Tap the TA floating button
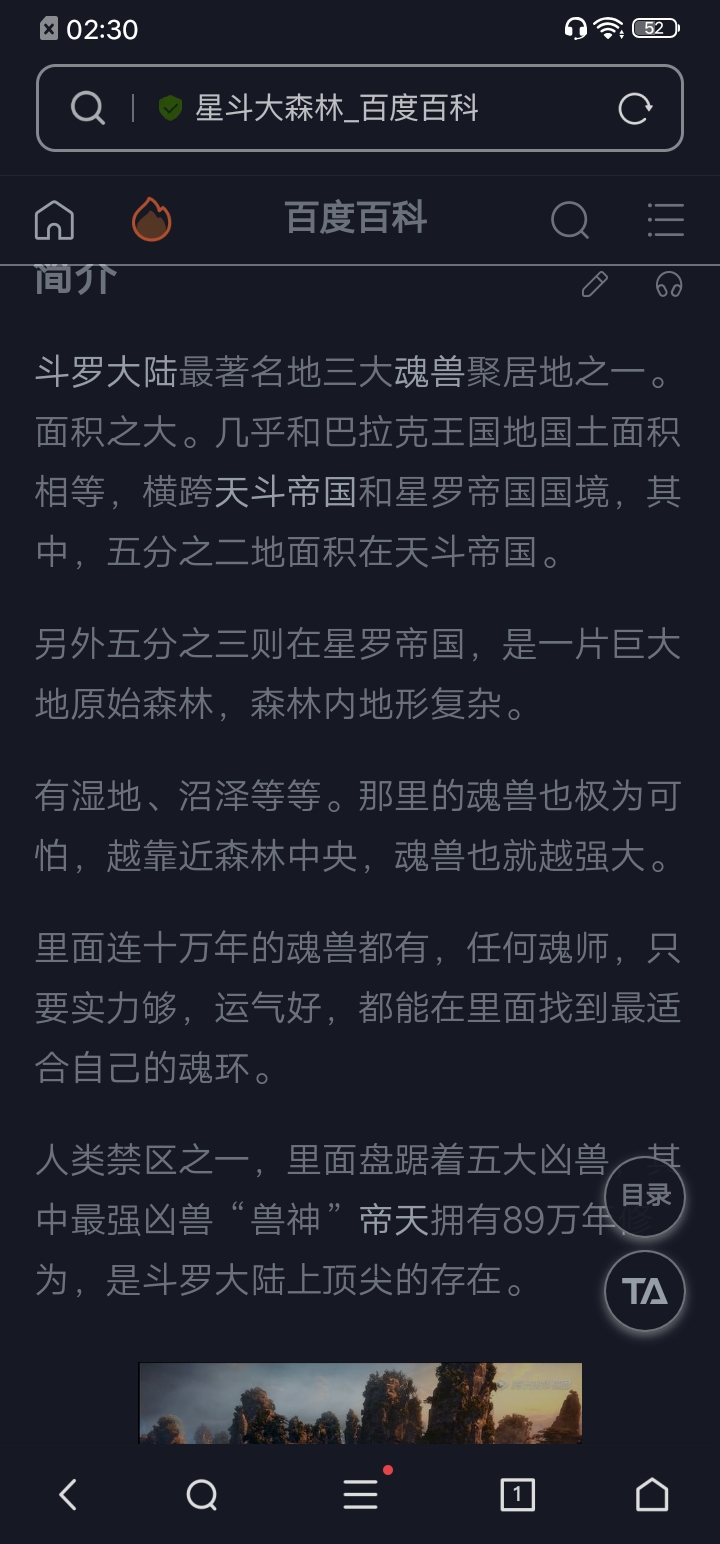 coord(645,1291)
